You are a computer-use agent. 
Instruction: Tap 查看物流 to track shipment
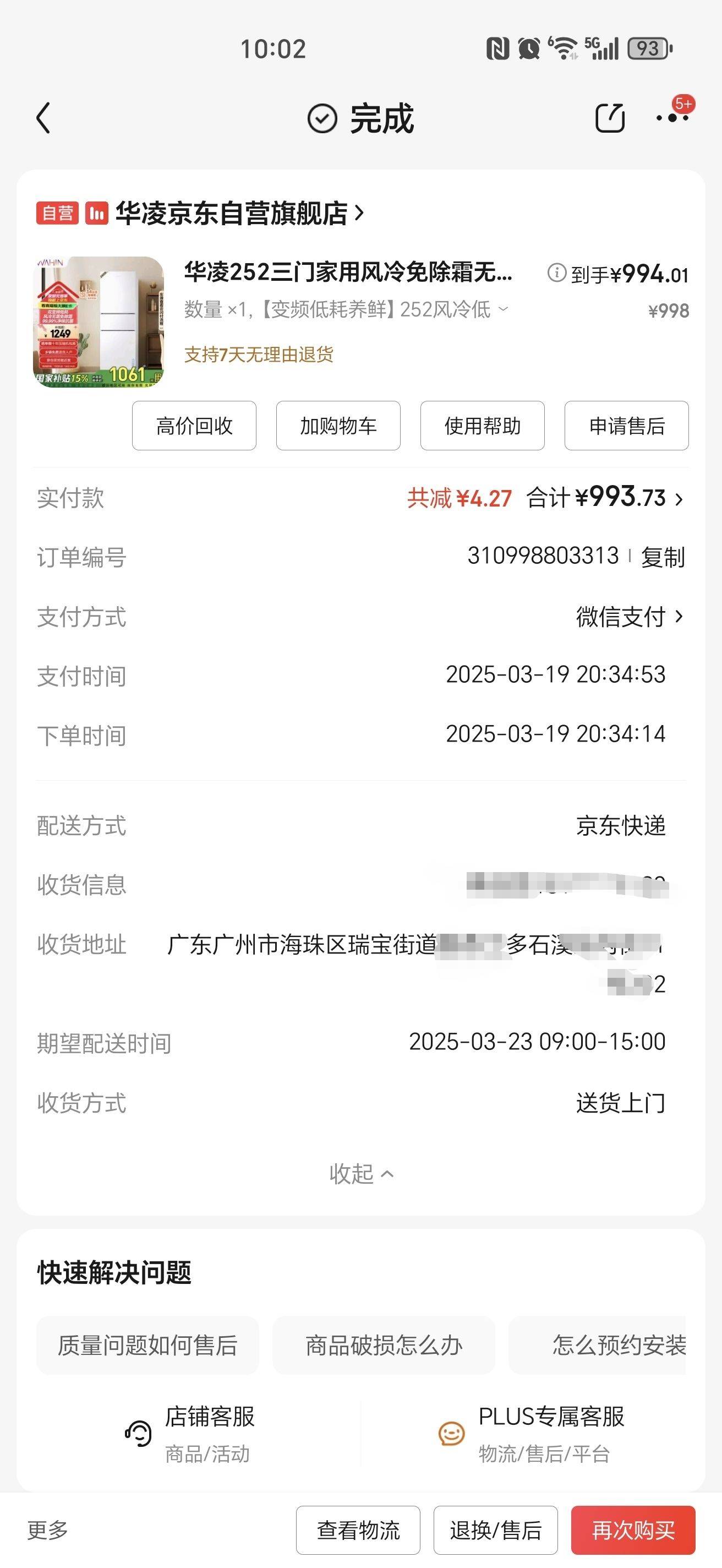tap(358, 1529)
